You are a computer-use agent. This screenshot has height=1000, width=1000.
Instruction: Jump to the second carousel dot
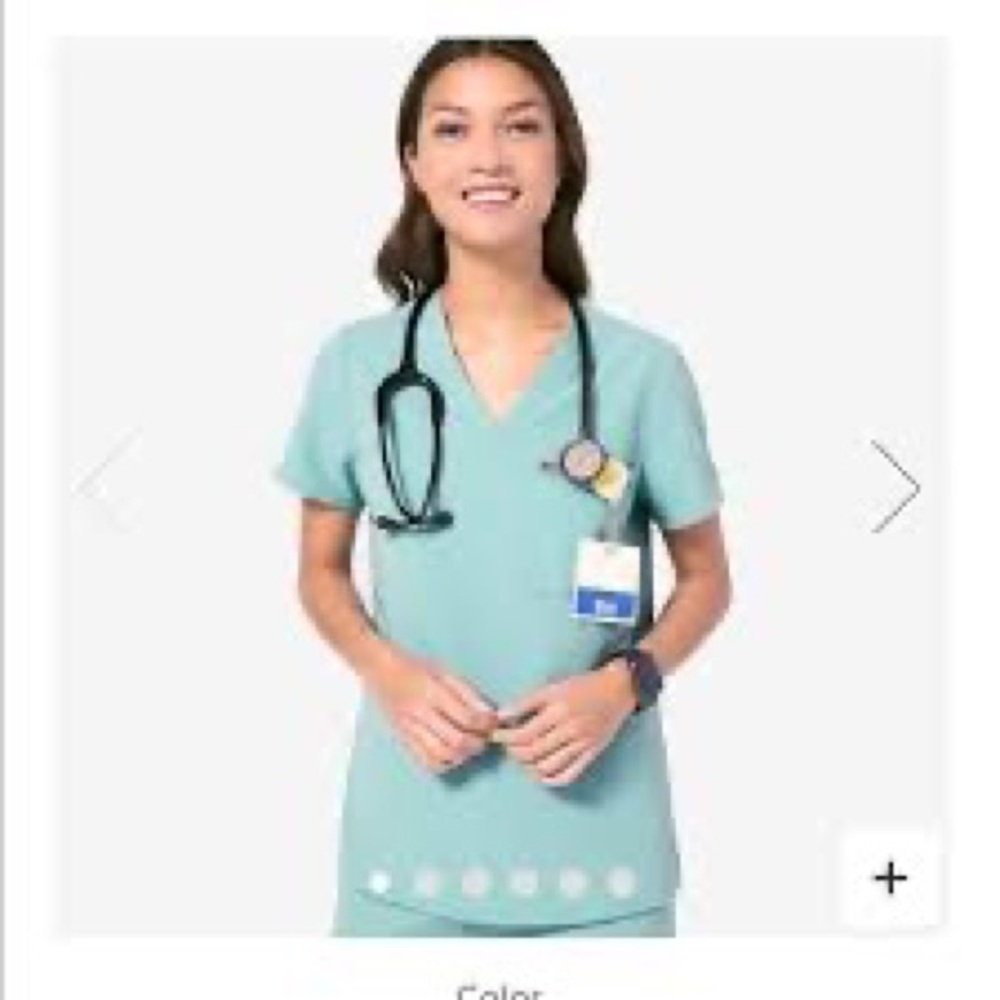(427, 882)
